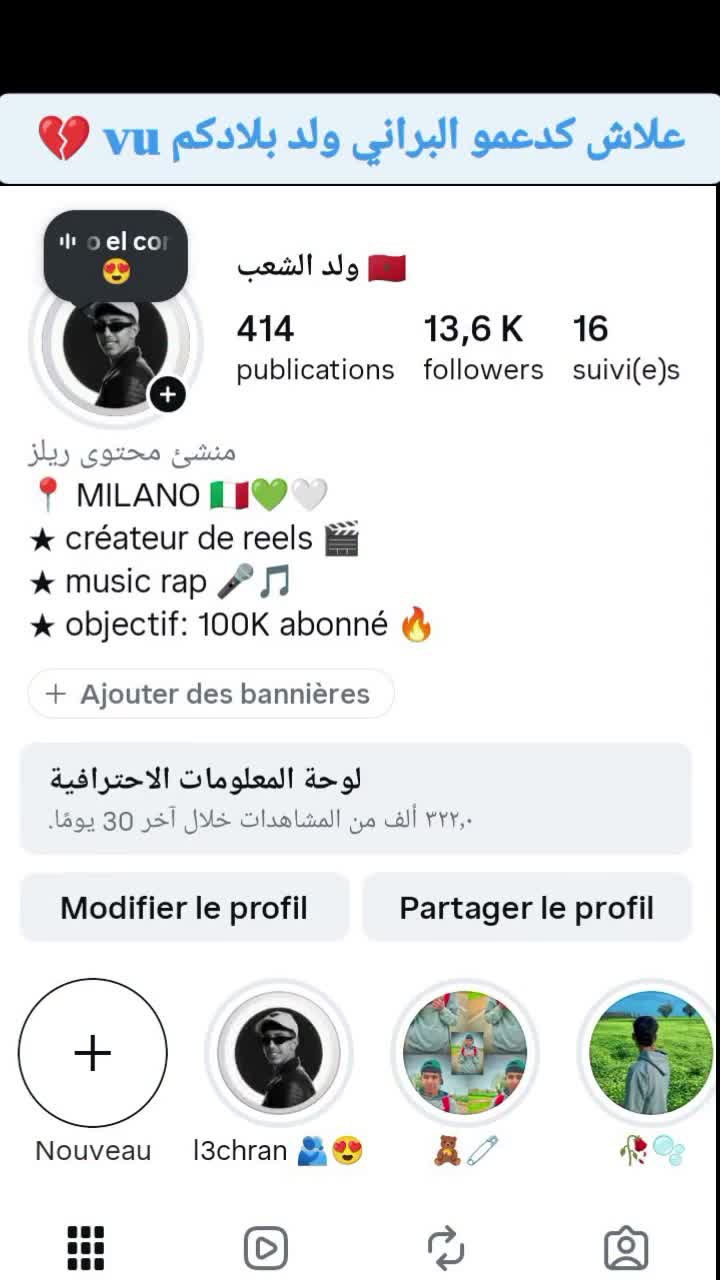Open the wilted rose emoji highlight
Viewport: 720px width, 1280px height.
coord(651,1053)
